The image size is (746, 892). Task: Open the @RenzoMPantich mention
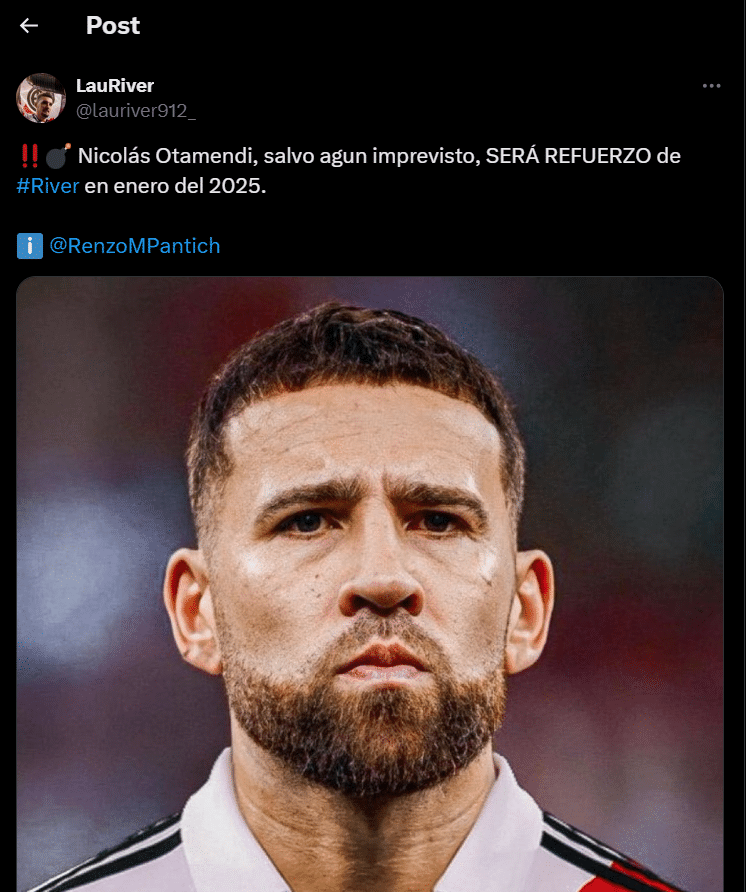tap(134, 245)
